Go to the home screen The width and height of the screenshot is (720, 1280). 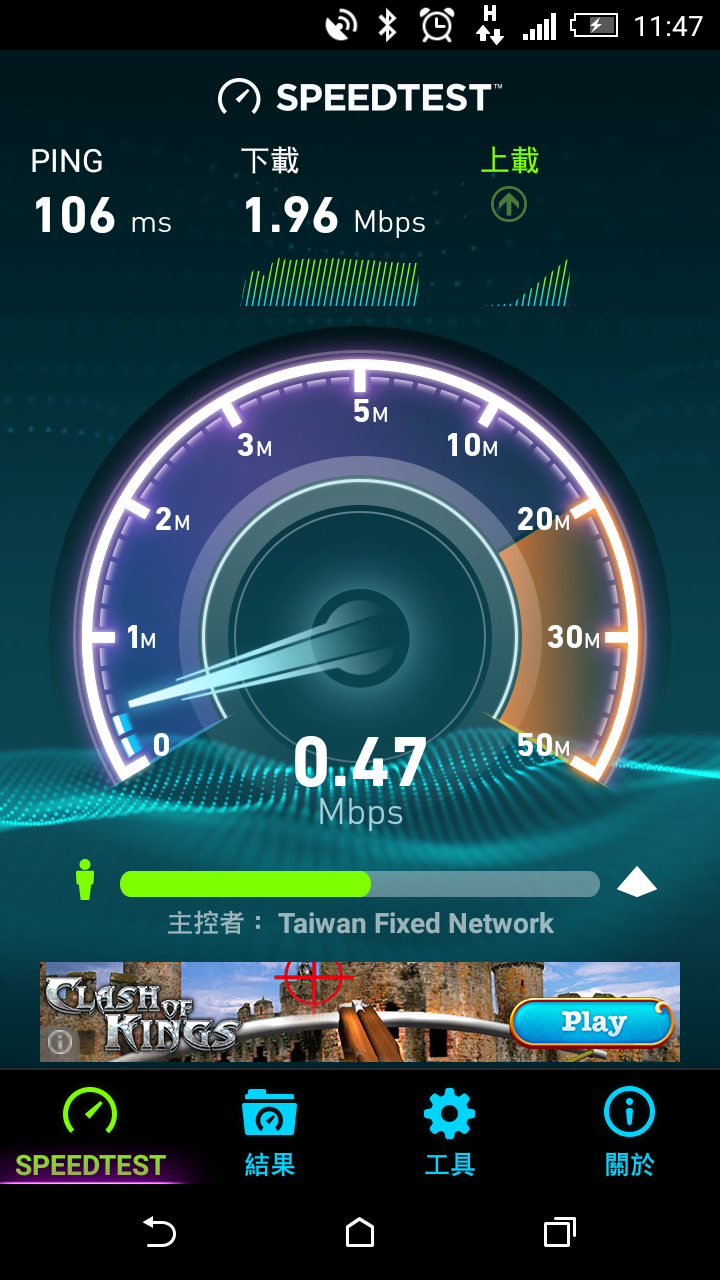[x=360, y=1232]
